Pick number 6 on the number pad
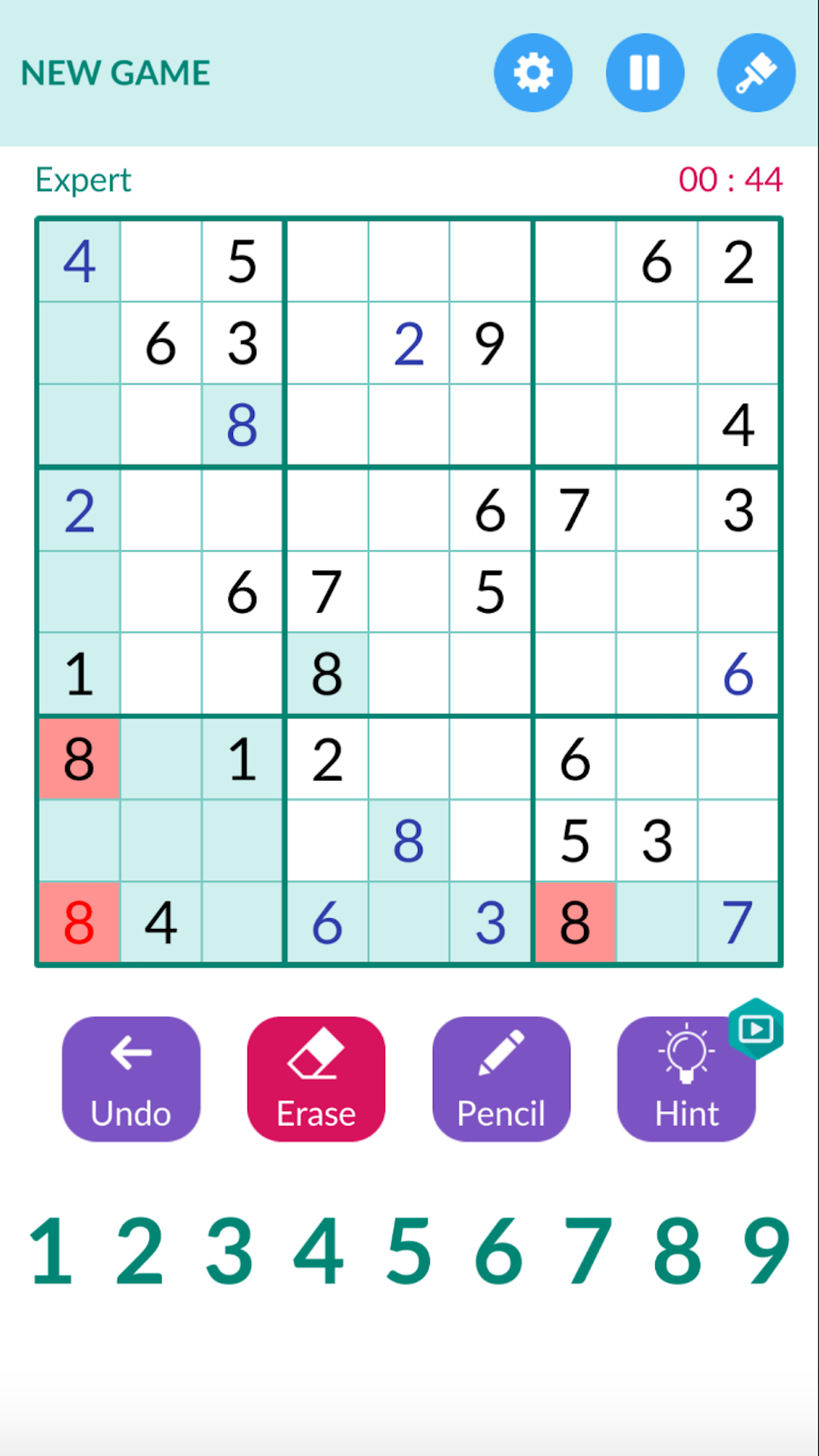The width and height of the screenshot is (819, 1456). [498, 1251]
